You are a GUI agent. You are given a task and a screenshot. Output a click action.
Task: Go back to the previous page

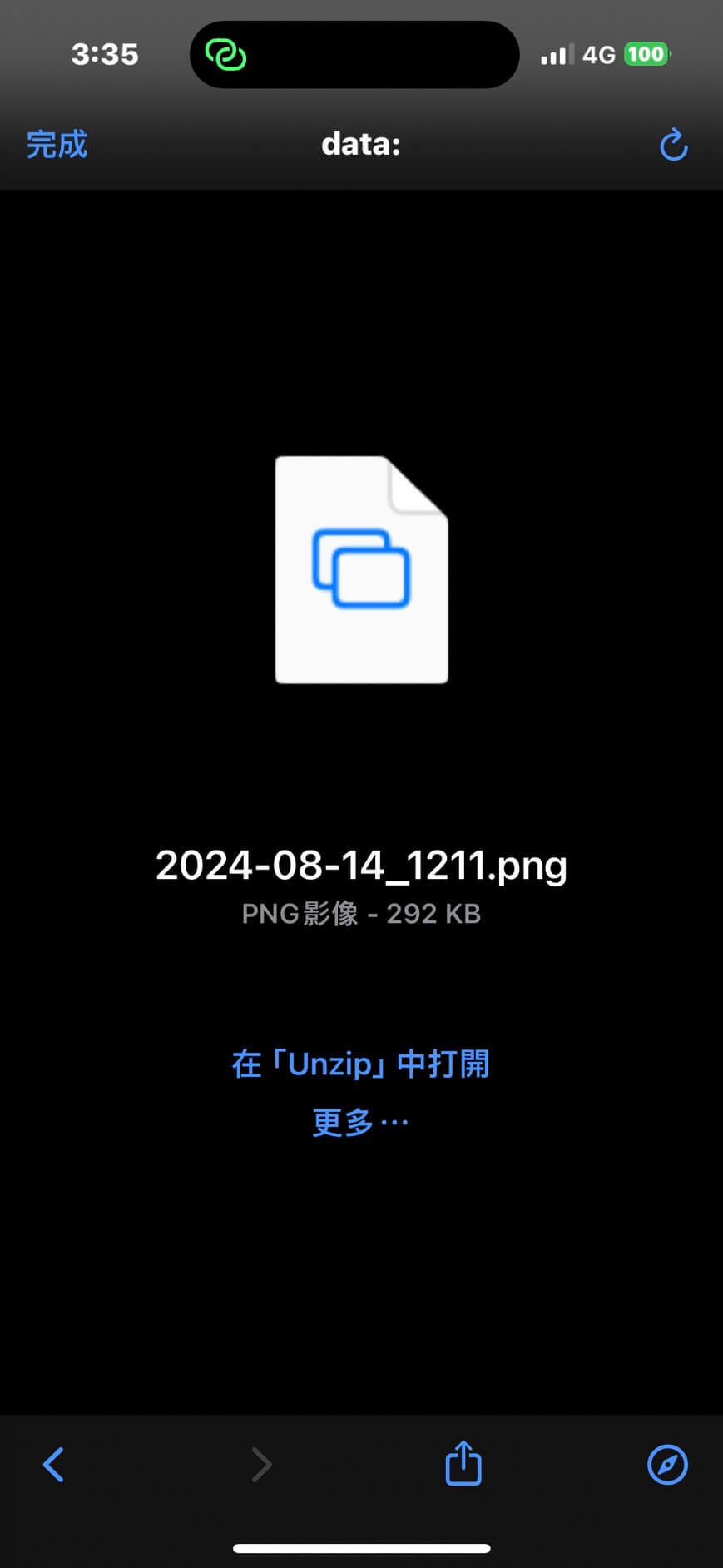point(53,1465)
